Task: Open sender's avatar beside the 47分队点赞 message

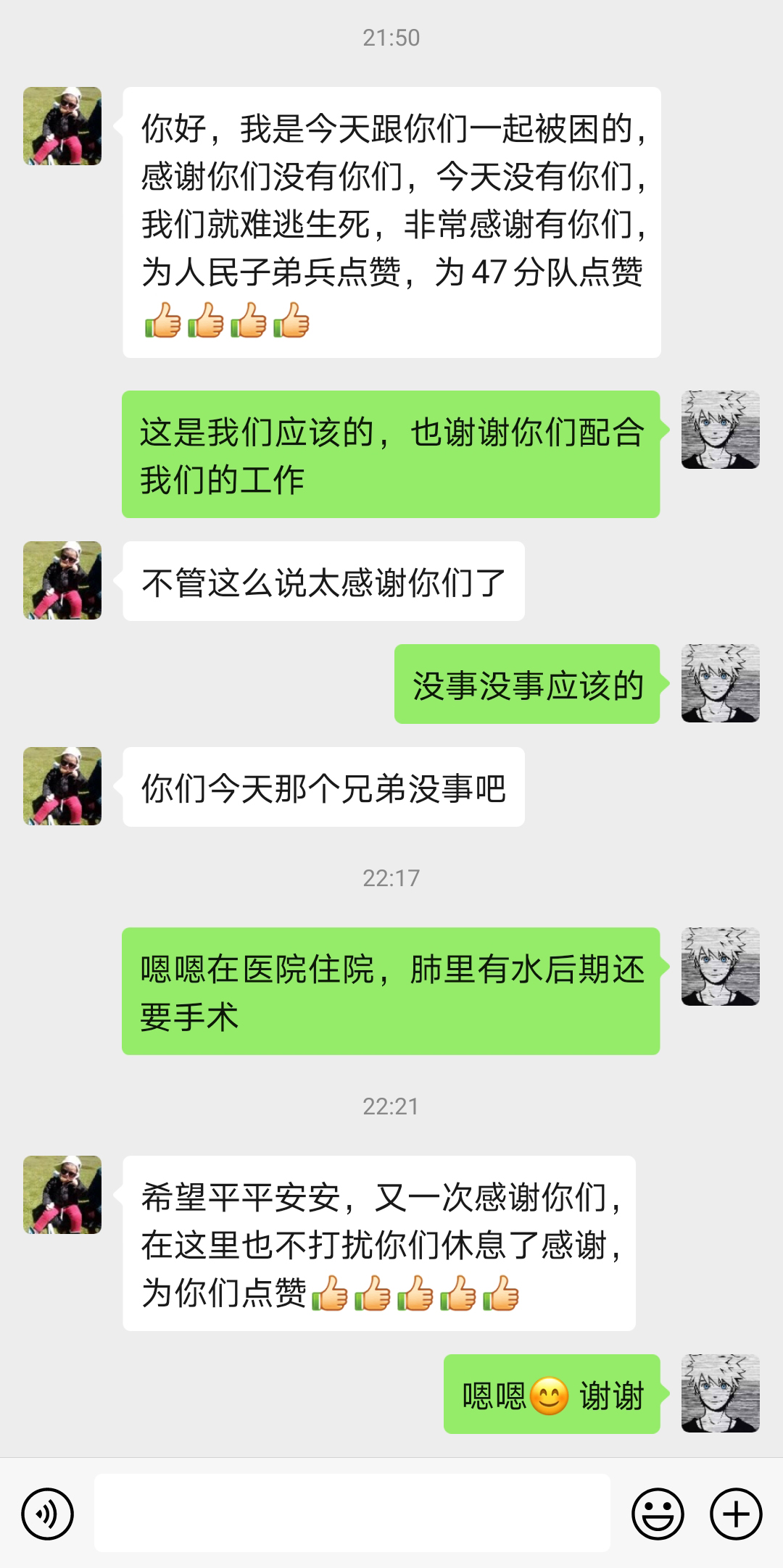Action: [x=62, y=126]
